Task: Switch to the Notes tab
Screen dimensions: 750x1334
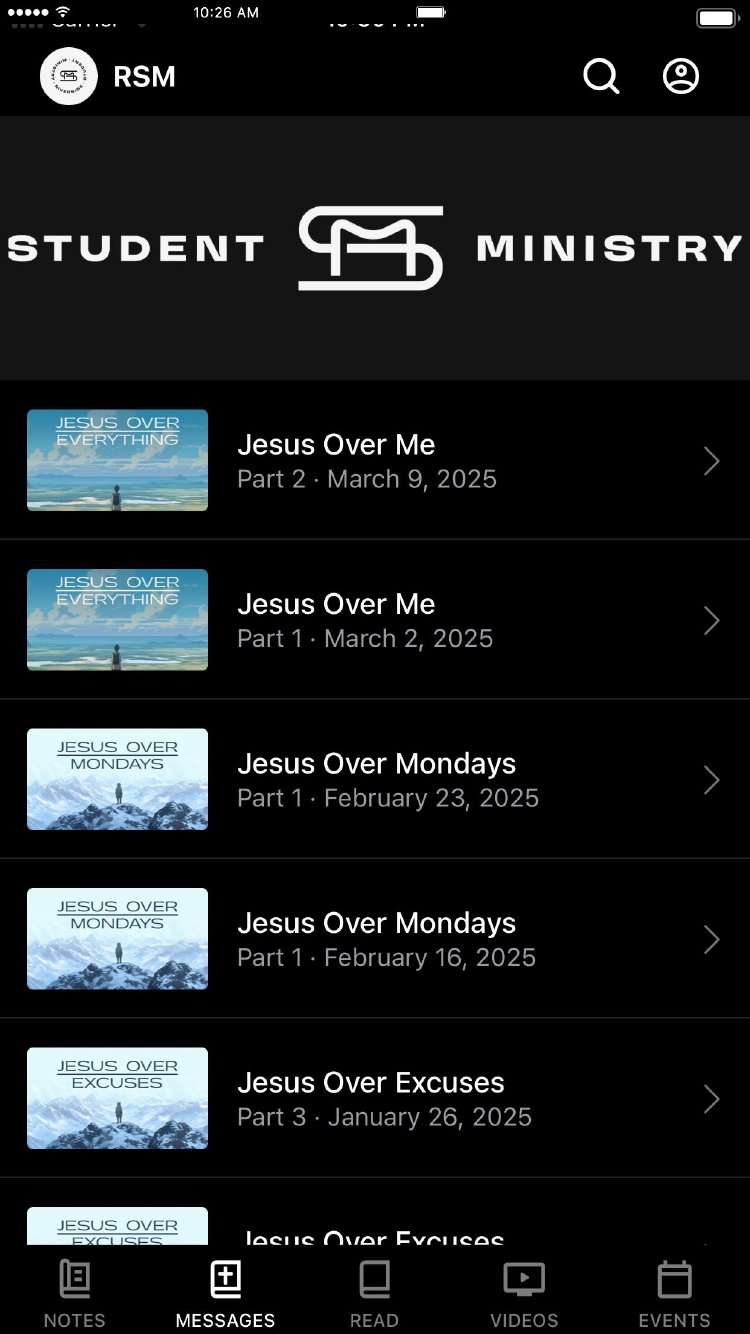Action: (x=75, y=1292)
